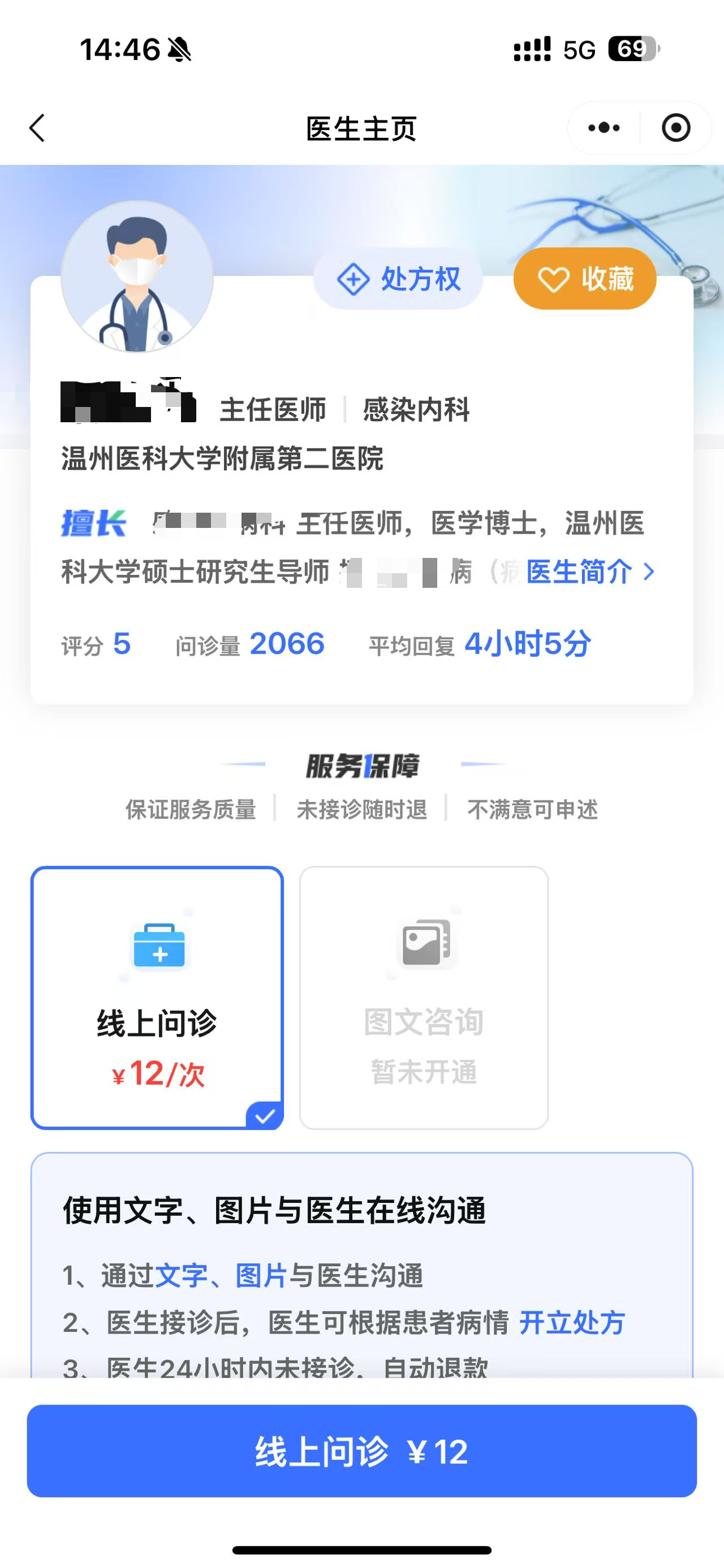The height and width of the screenshot is (1568, 724).
Task: Tap 平均回复 4小时5分 detail
Action: (x=527, y=643)
